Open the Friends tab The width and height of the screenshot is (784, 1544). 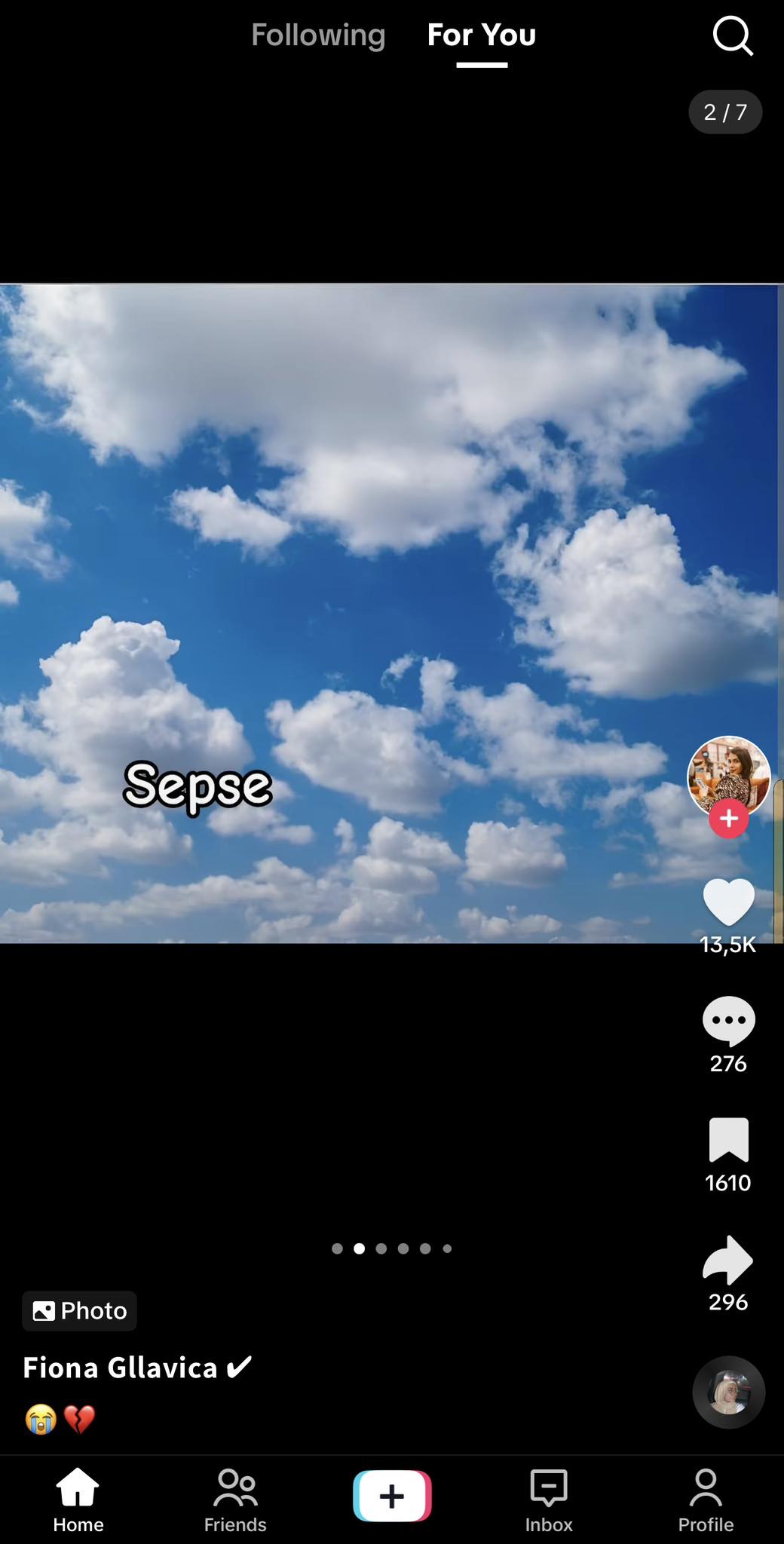pyautogui.click(x=235, y=1500)
